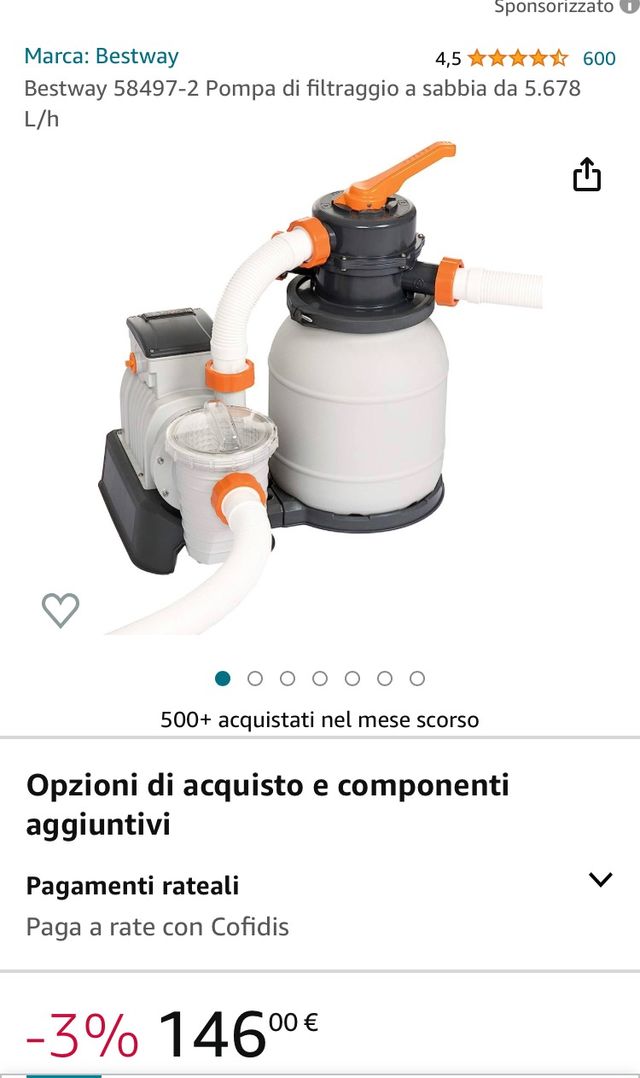Screen dimensions: 640x1078
Task: Add product to wishlist with heart icon
Action: pyautogui.click(x=60, y=609)
